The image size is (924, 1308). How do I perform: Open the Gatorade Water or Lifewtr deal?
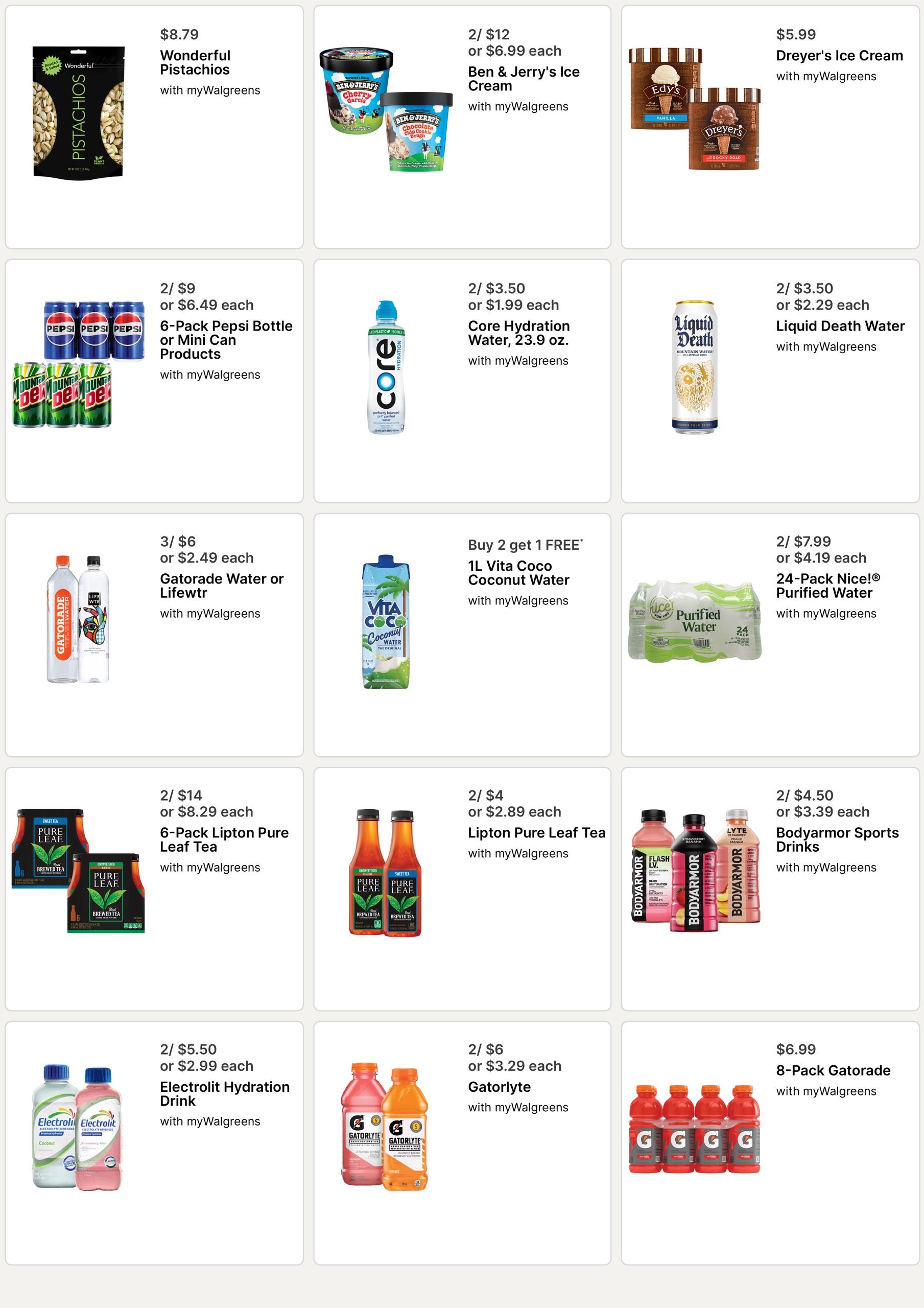click(x=154, y=635)
